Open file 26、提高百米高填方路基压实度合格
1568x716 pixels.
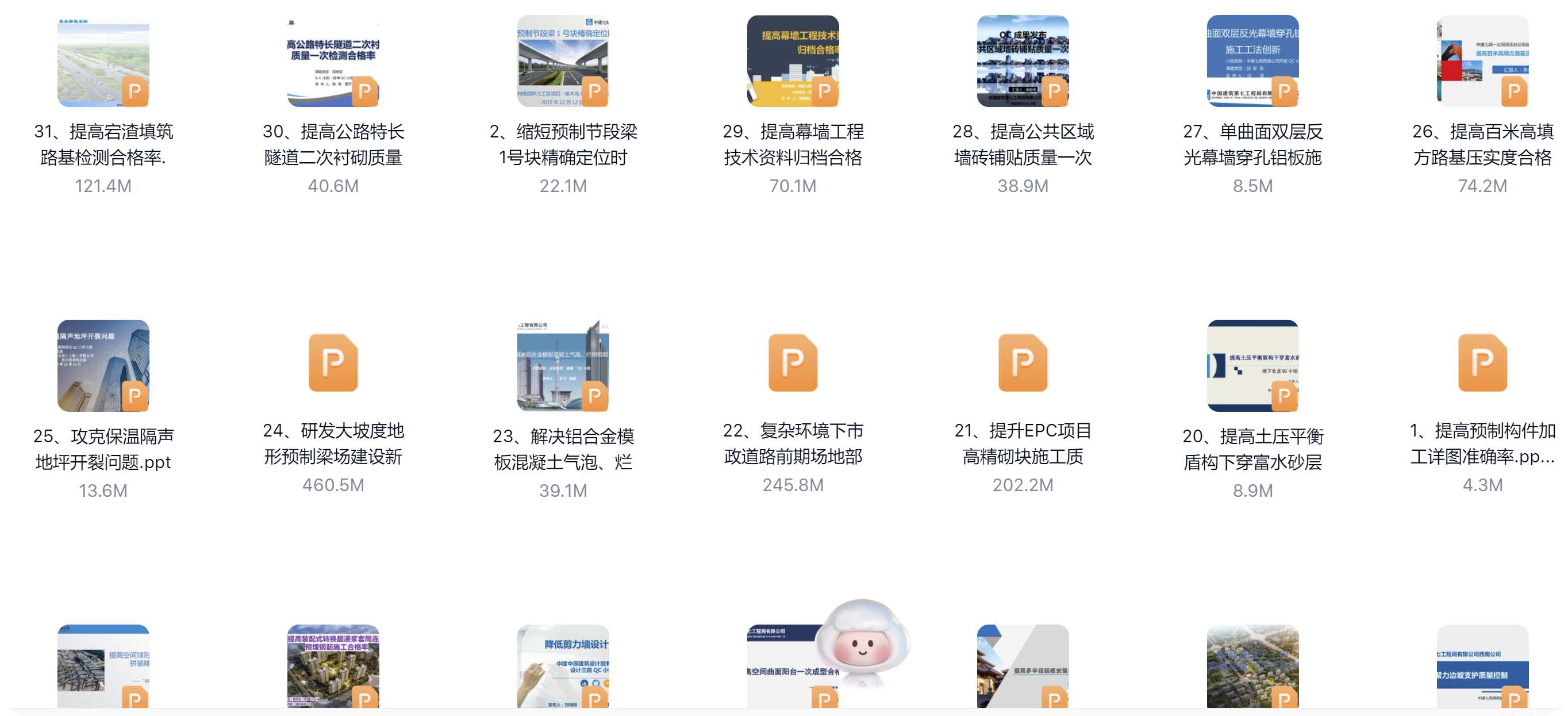click(x=1482, y=61)
